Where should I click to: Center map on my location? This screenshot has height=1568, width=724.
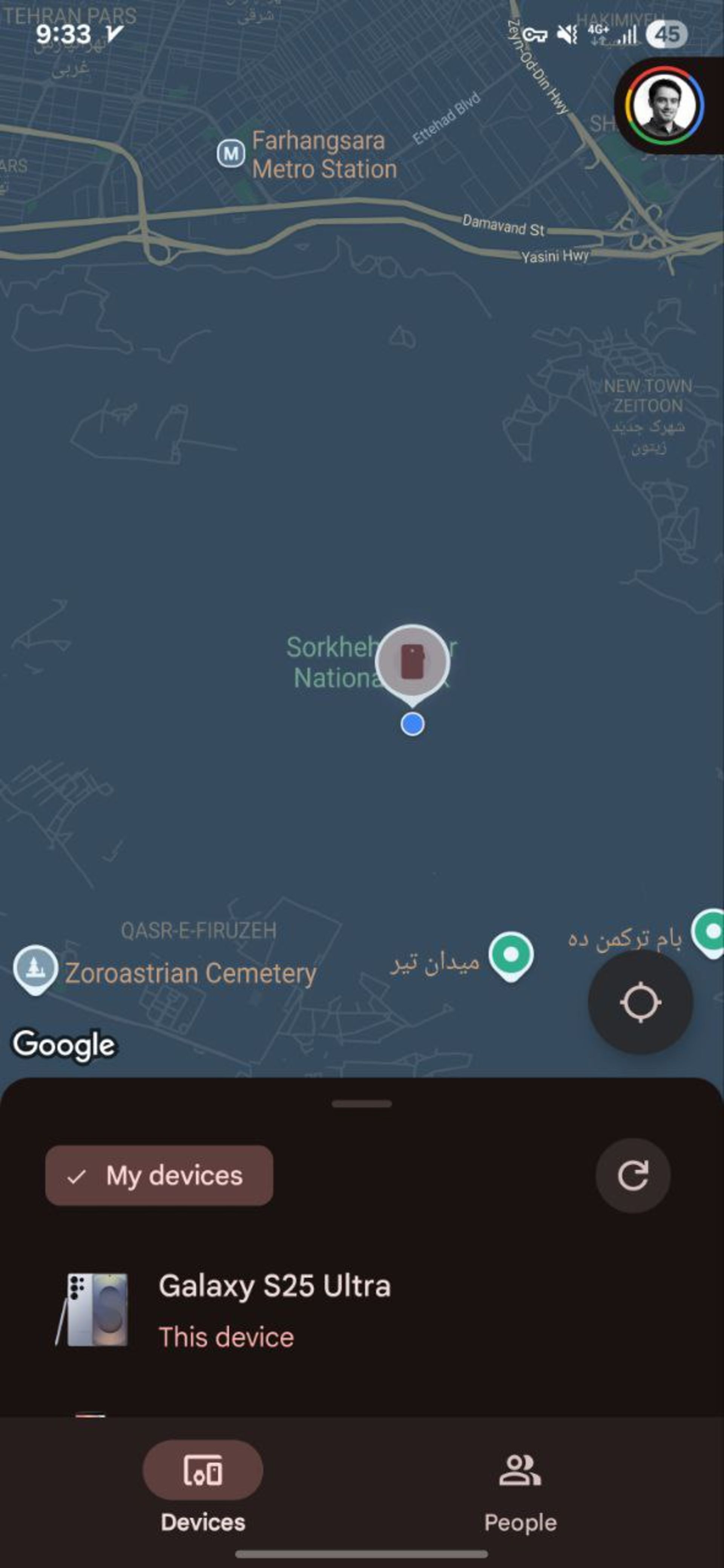pos(640,1002)
